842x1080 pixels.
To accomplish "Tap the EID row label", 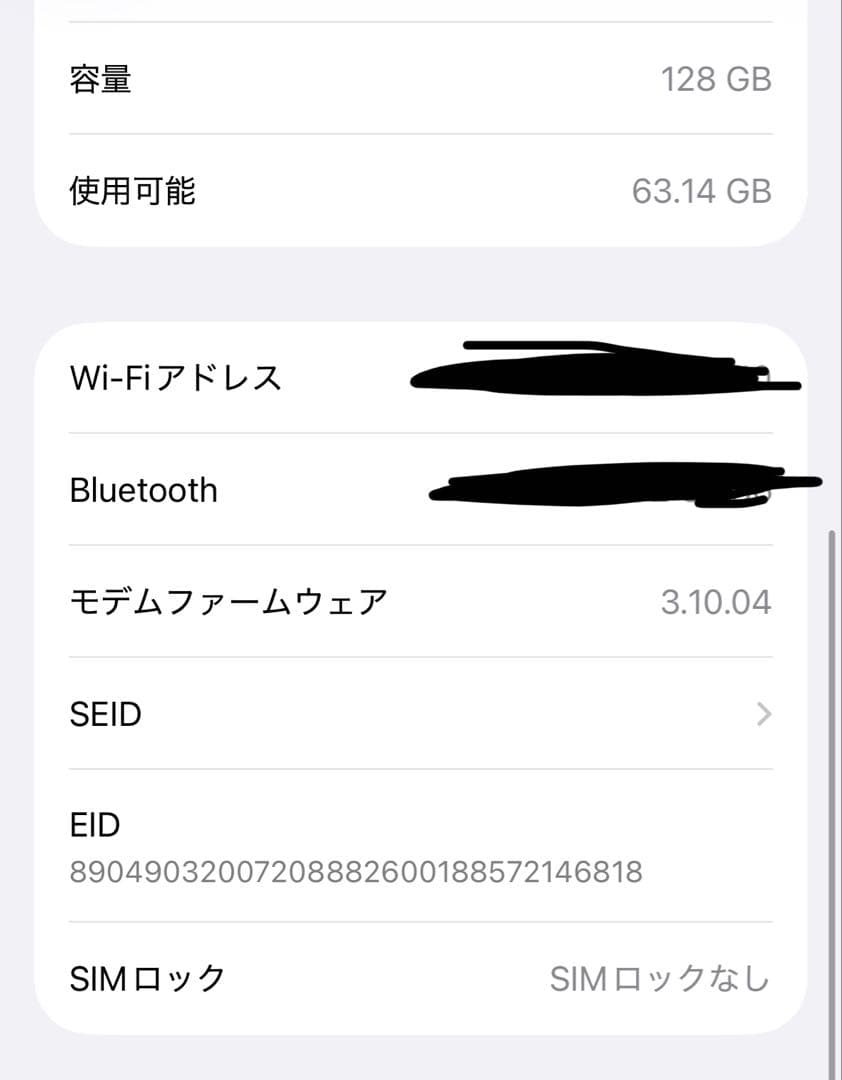I will [95, 824].
